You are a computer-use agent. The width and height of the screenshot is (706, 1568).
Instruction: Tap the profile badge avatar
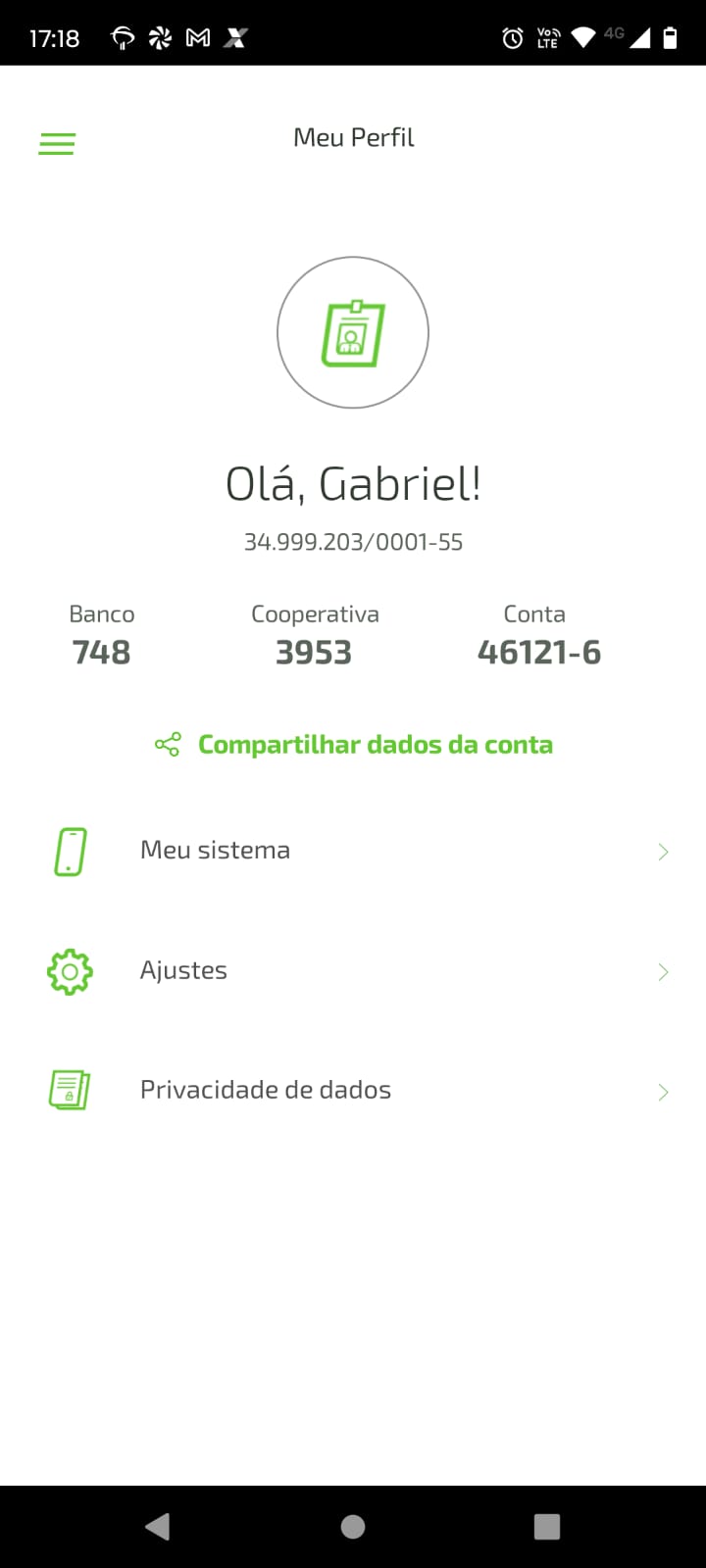coord(353,333)
